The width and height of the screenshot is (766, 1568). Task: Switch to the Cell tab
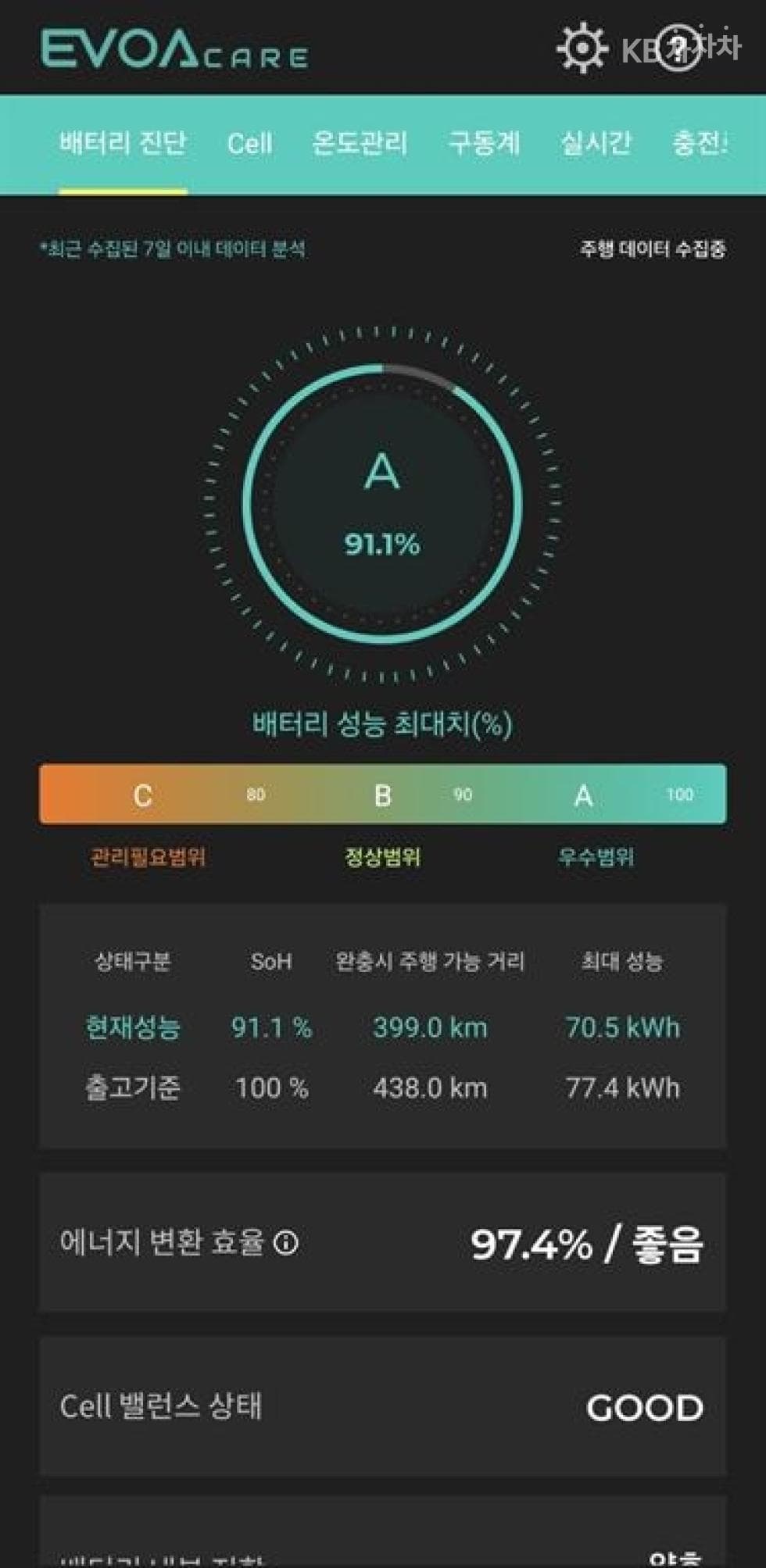tap(250, 144)
